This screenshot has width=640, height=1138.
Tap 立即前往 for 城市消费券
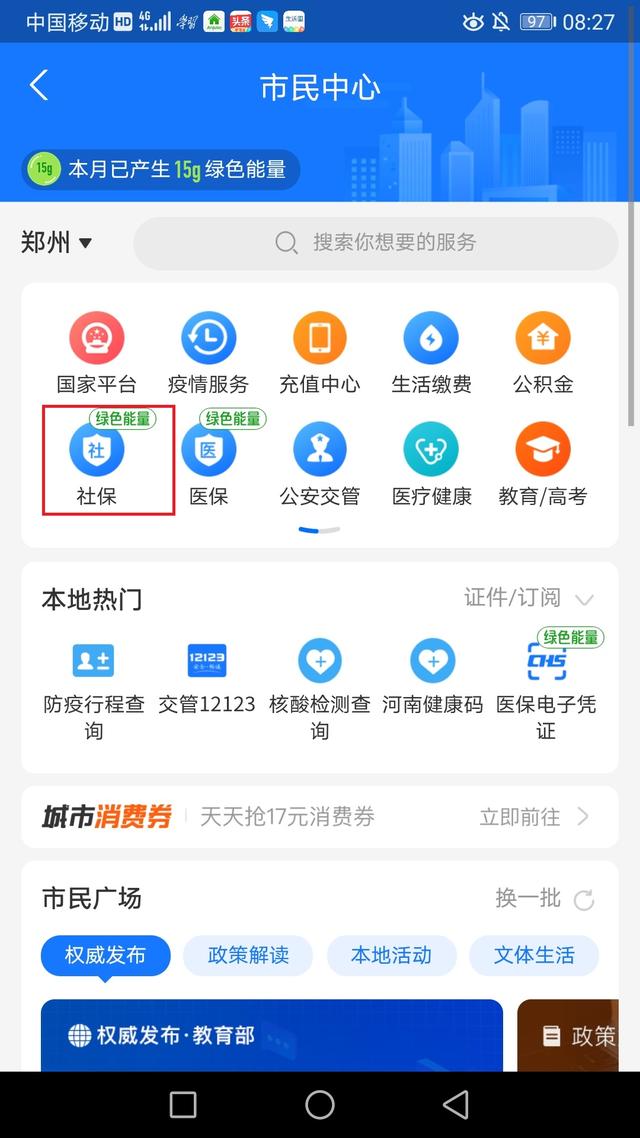coord(534,817)
